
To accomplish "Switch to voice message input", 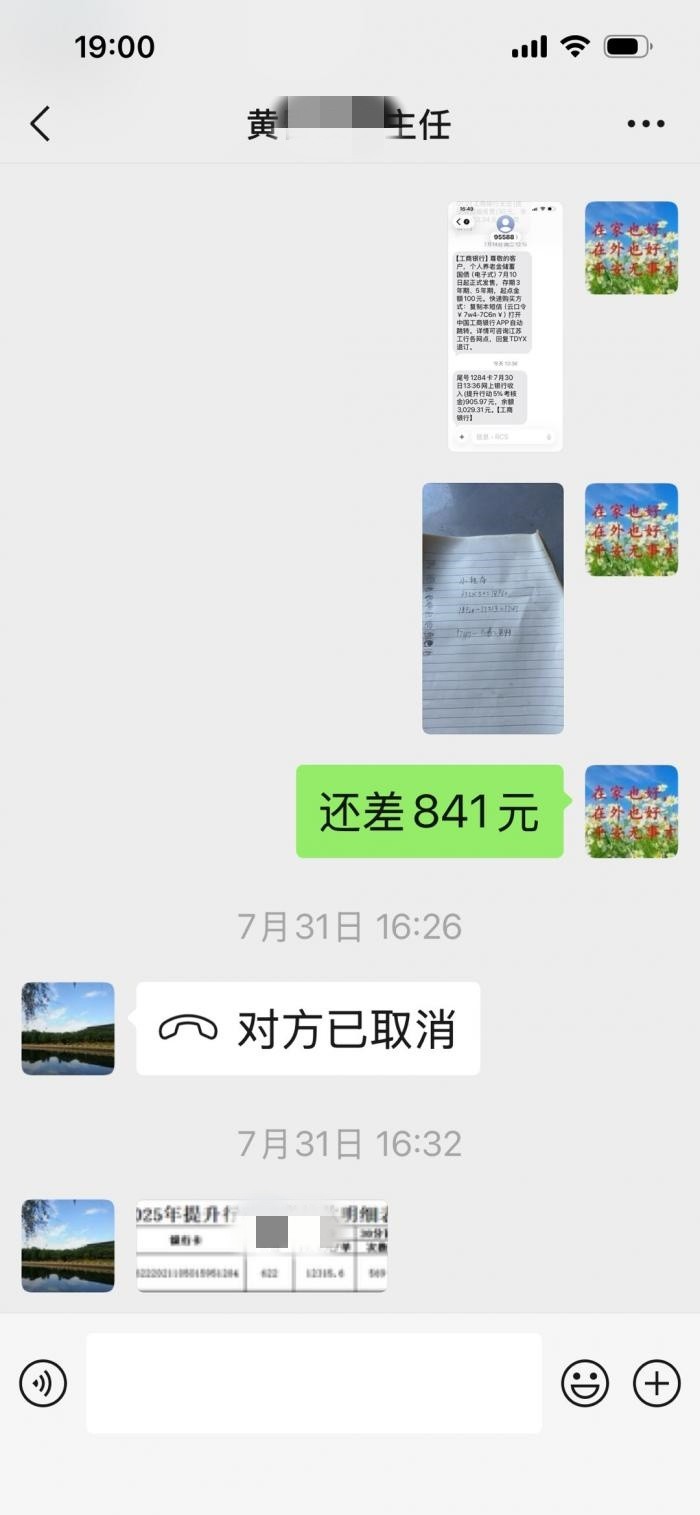I will pos(43,1383).
